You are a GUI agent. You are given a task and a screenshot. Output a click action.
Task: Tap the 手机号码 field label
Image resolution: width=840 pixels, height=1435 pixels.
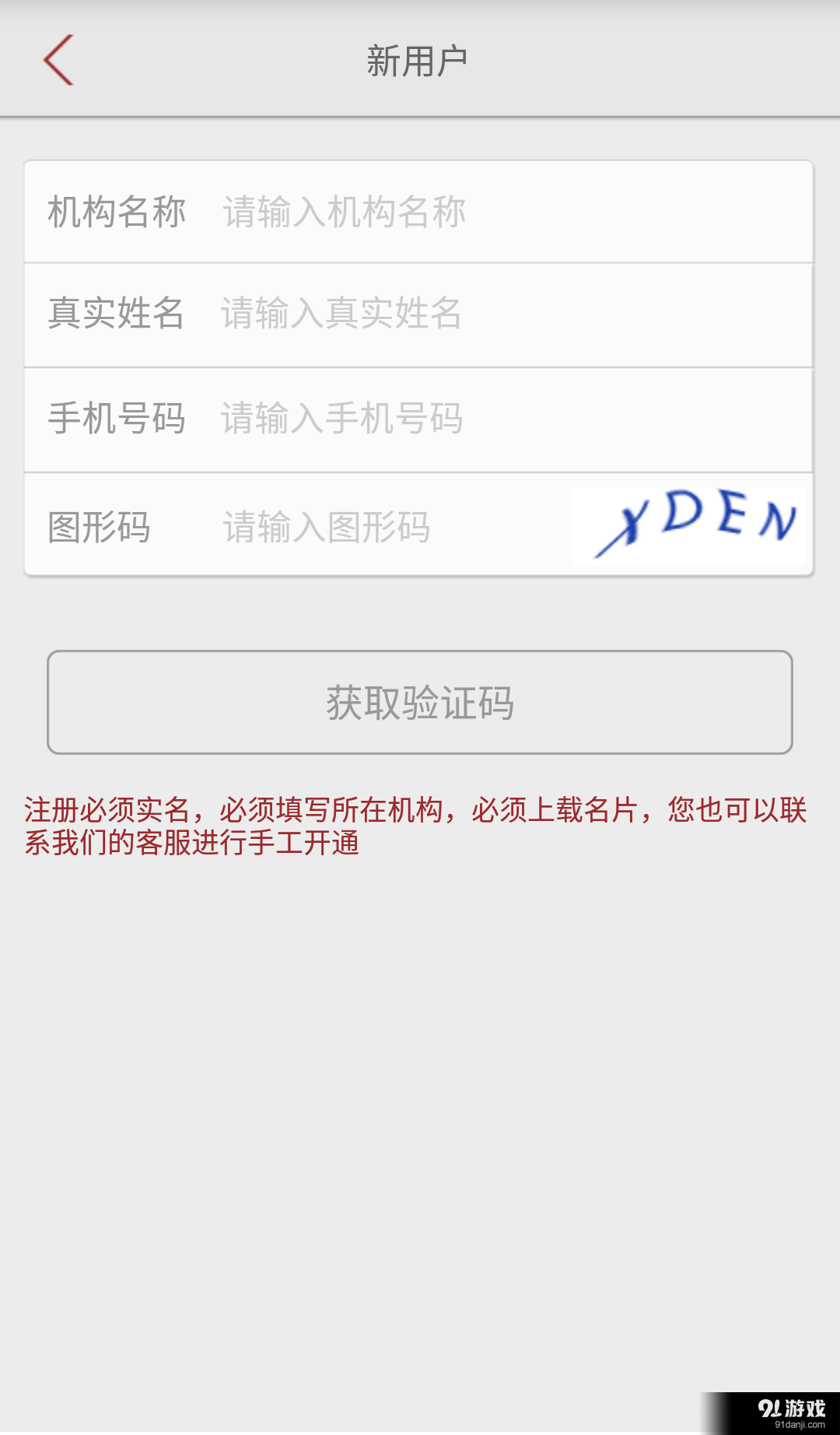117,419
